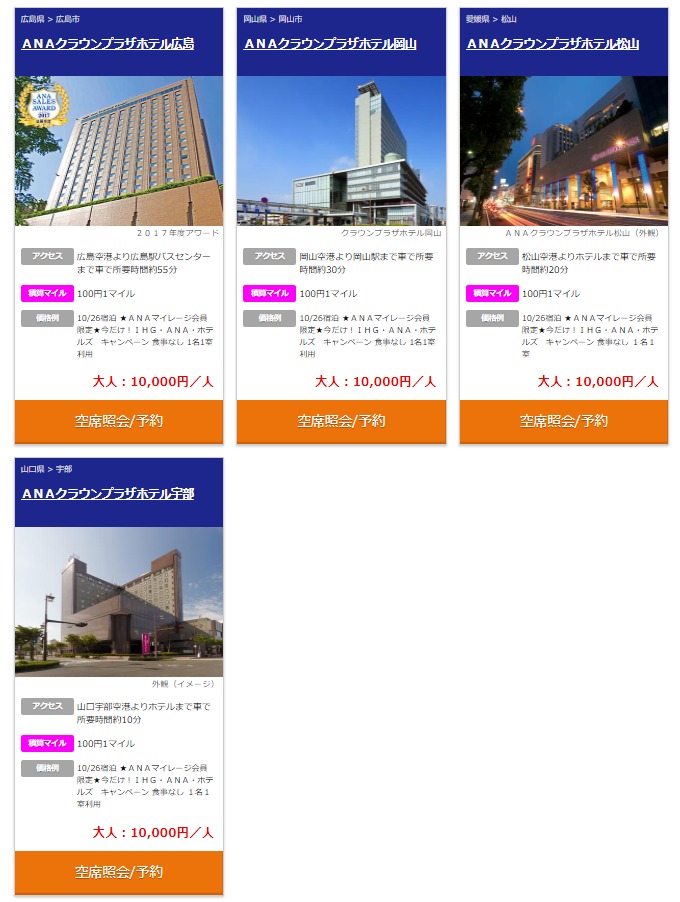Open the ANAクラウンプラザホテル岡山 title link
This screenshot has height=902, width=680.
click(x=330, y=44)
